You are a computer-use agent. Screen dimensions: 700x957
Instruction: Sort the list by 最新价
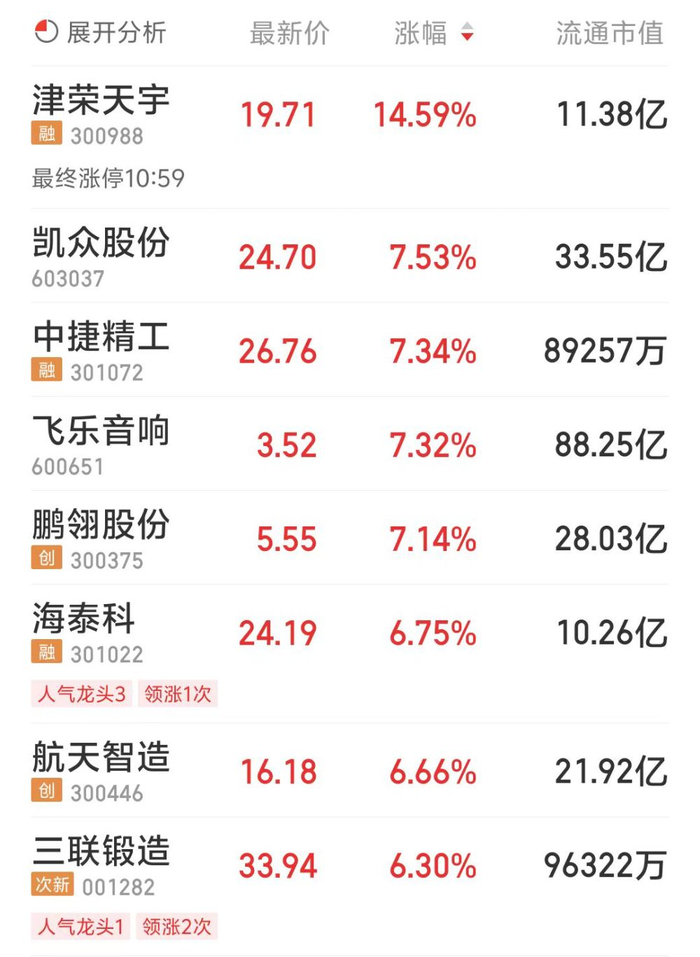coord(289,33)
